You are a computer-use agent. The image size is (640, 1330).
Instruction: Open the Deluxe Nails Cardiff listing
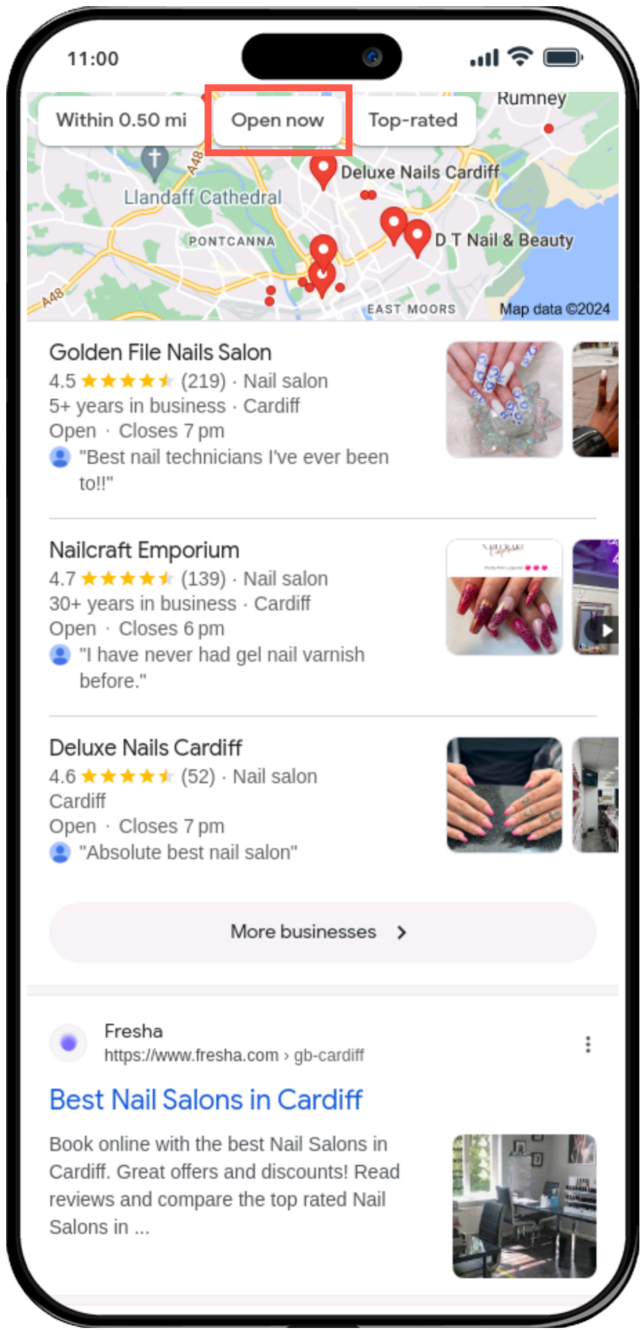point(146,748)
